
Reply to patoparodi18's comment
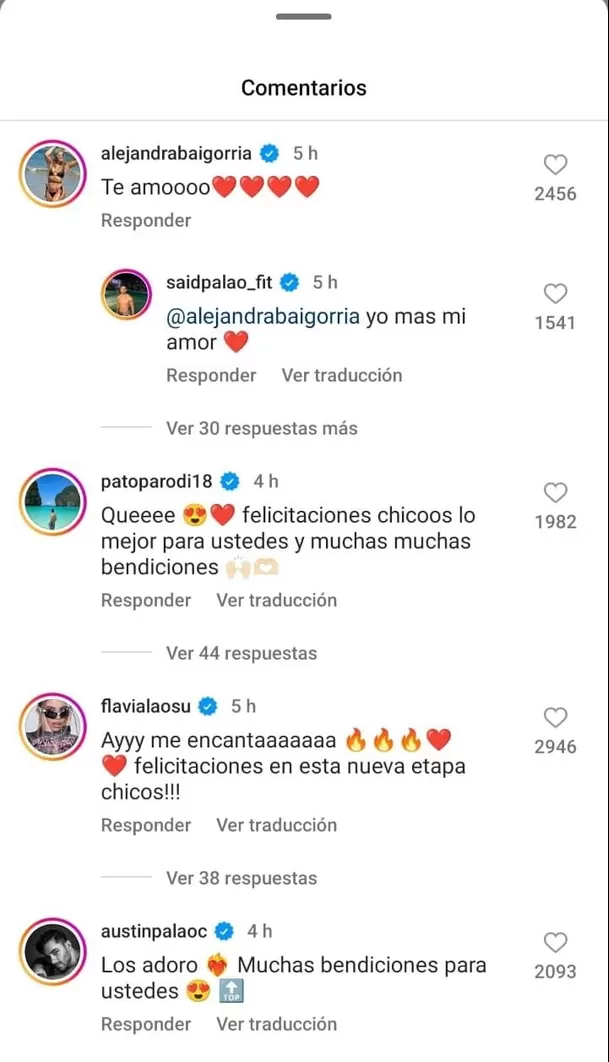tap(146, 600)
